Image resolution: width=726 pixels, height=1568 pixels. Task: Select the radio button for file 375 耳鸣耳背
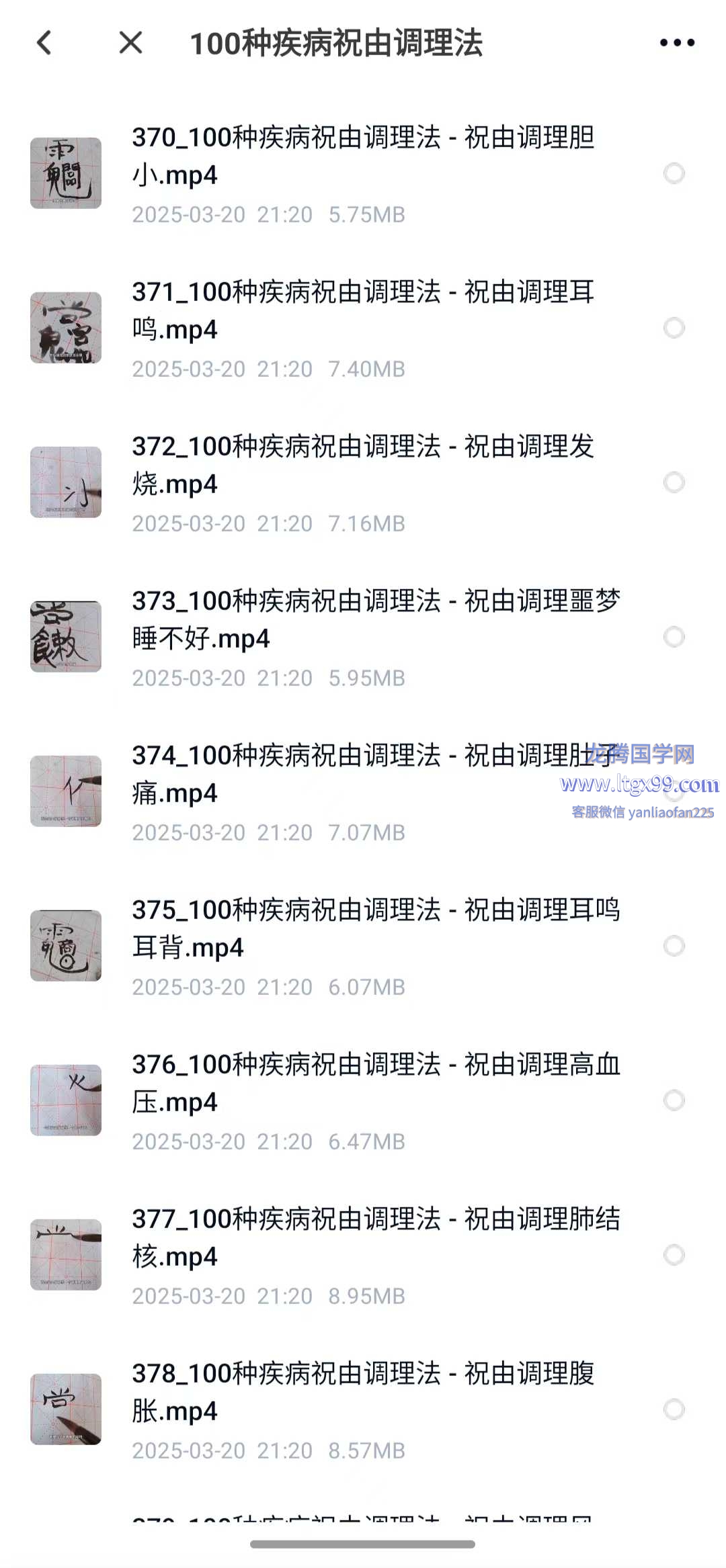click(x=674, y=946)
